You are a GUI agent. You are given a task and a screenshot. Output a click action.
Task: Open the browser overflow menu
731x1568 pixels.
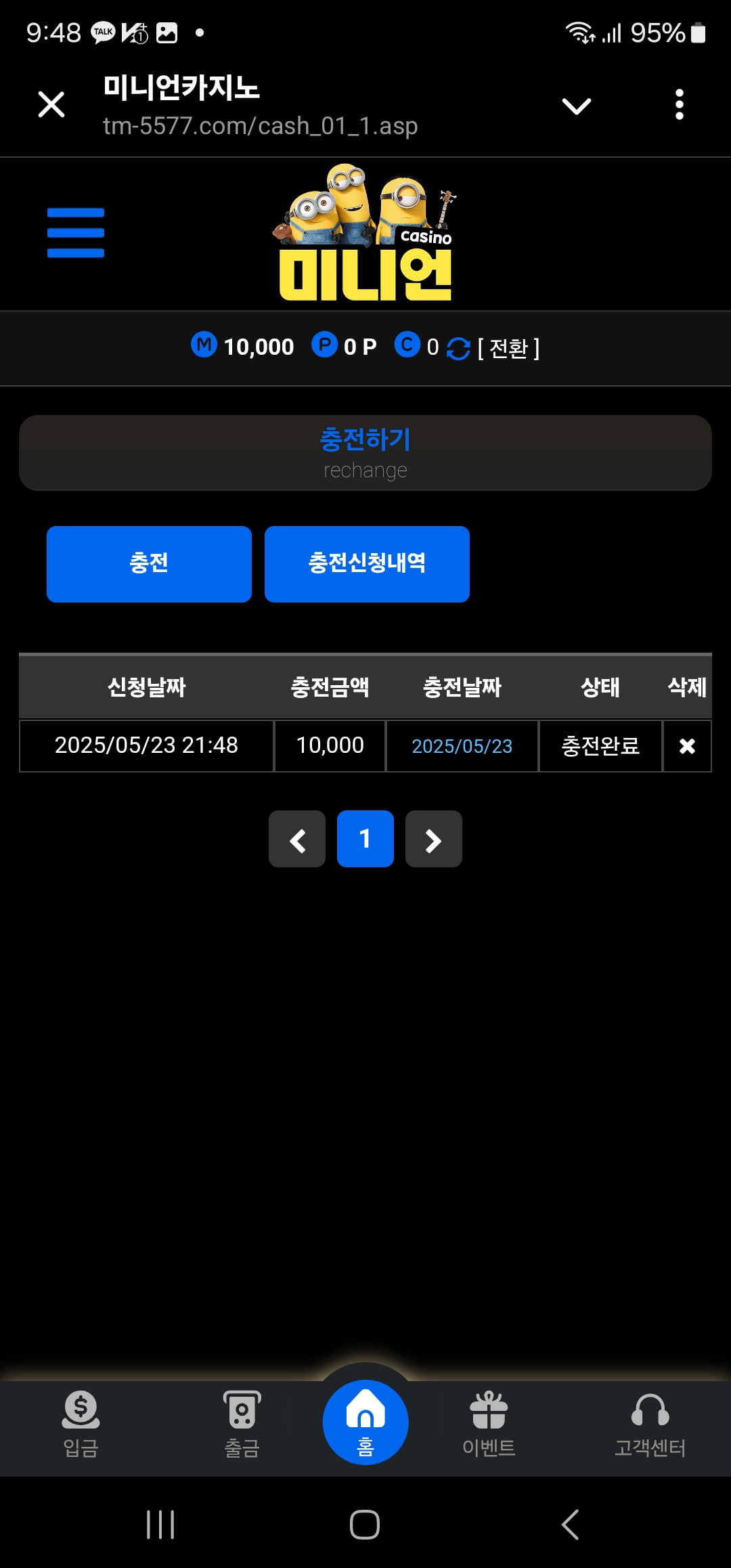(679, 105)
